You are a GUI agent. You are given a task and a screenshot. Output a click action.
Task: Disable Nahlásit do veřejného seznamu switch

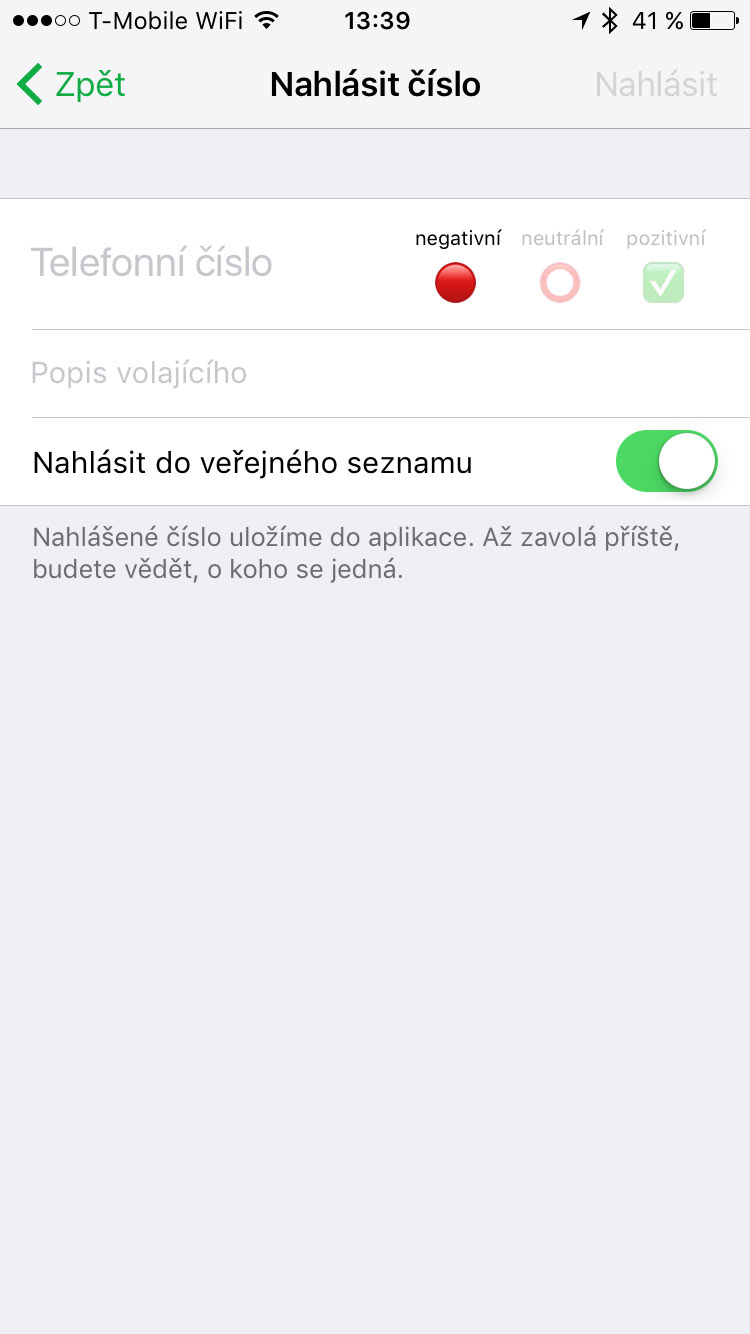(666, 462)
